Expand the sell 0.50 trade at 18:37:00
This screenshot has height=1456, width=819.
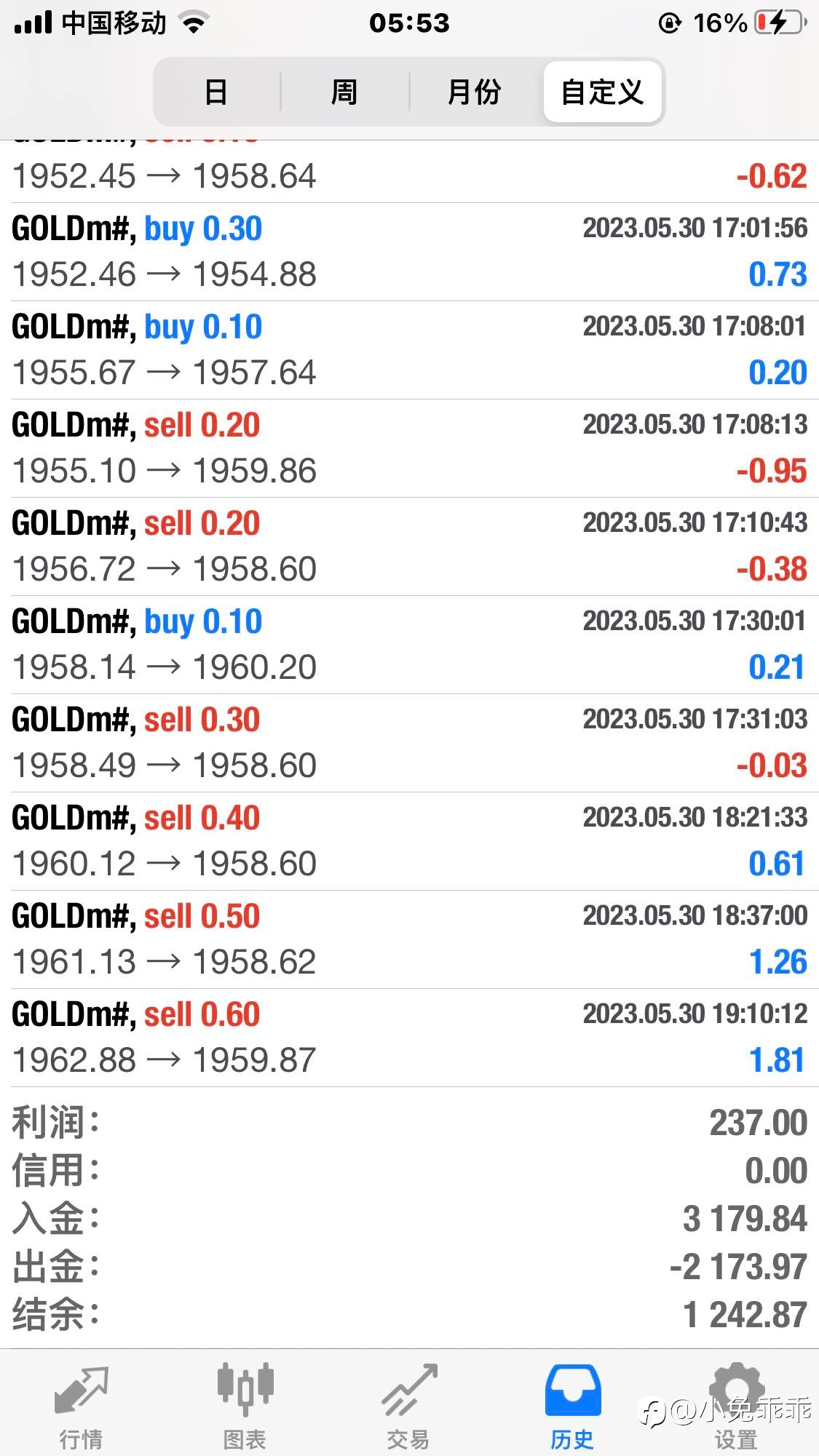tap(409, 939)
